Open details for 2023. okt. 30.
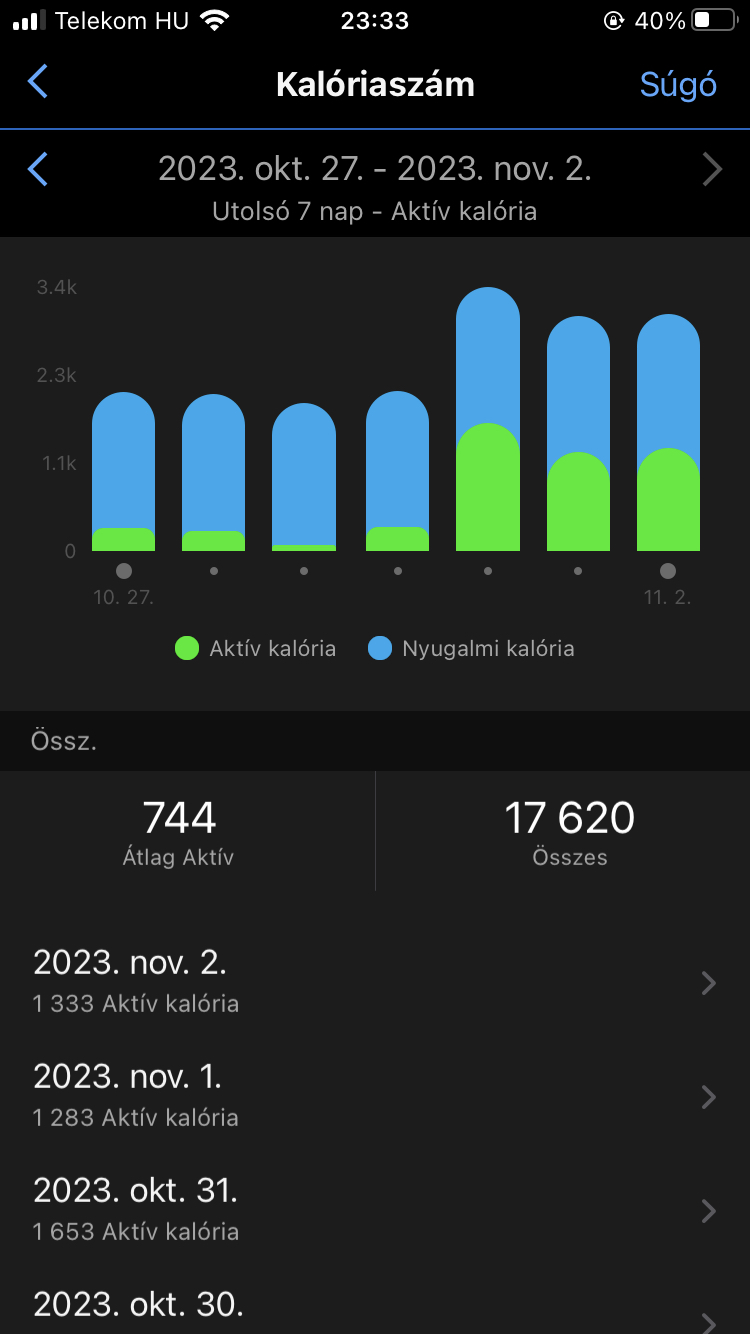Viewport: 750px width, 1334px height. [375, 1308]
